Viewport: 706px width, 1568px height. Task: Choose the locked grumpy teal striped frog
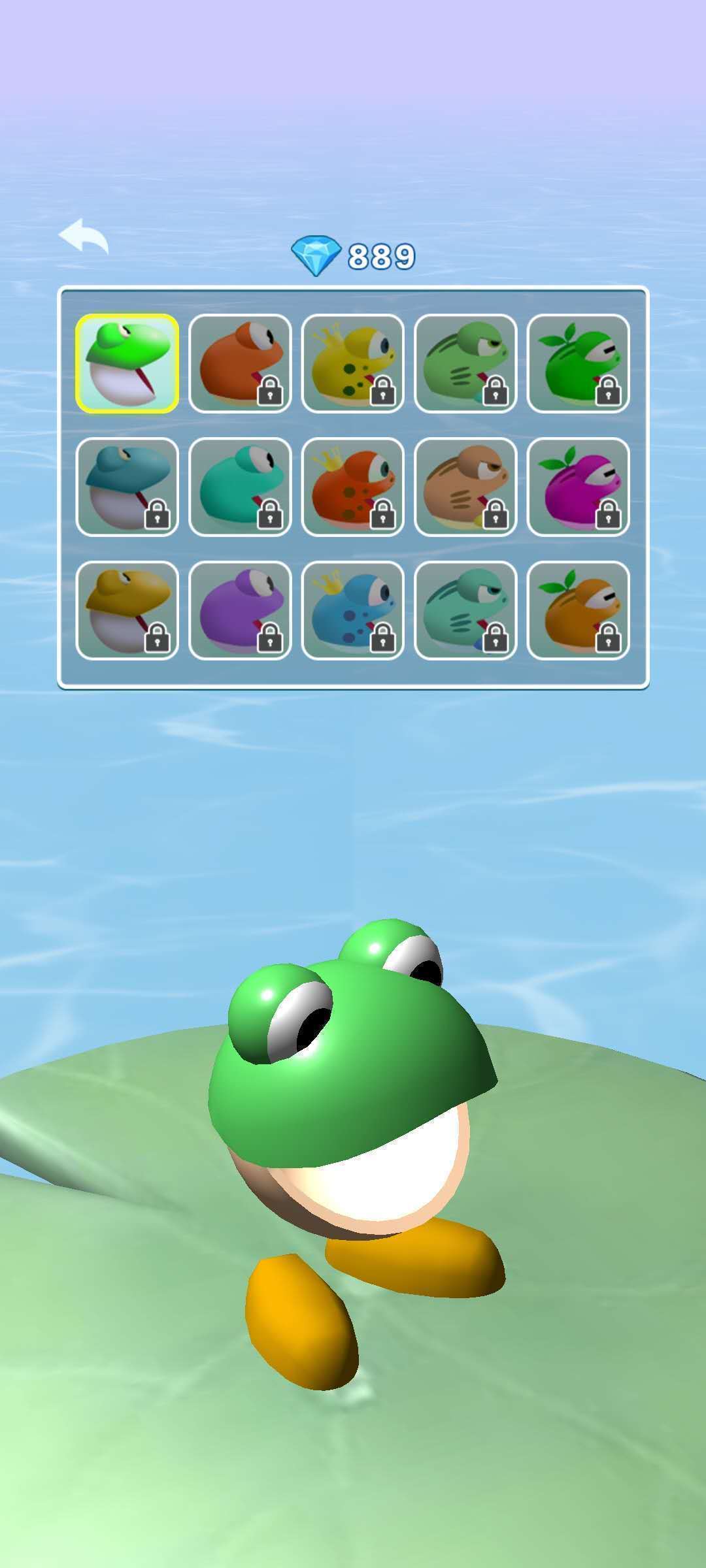465,610
